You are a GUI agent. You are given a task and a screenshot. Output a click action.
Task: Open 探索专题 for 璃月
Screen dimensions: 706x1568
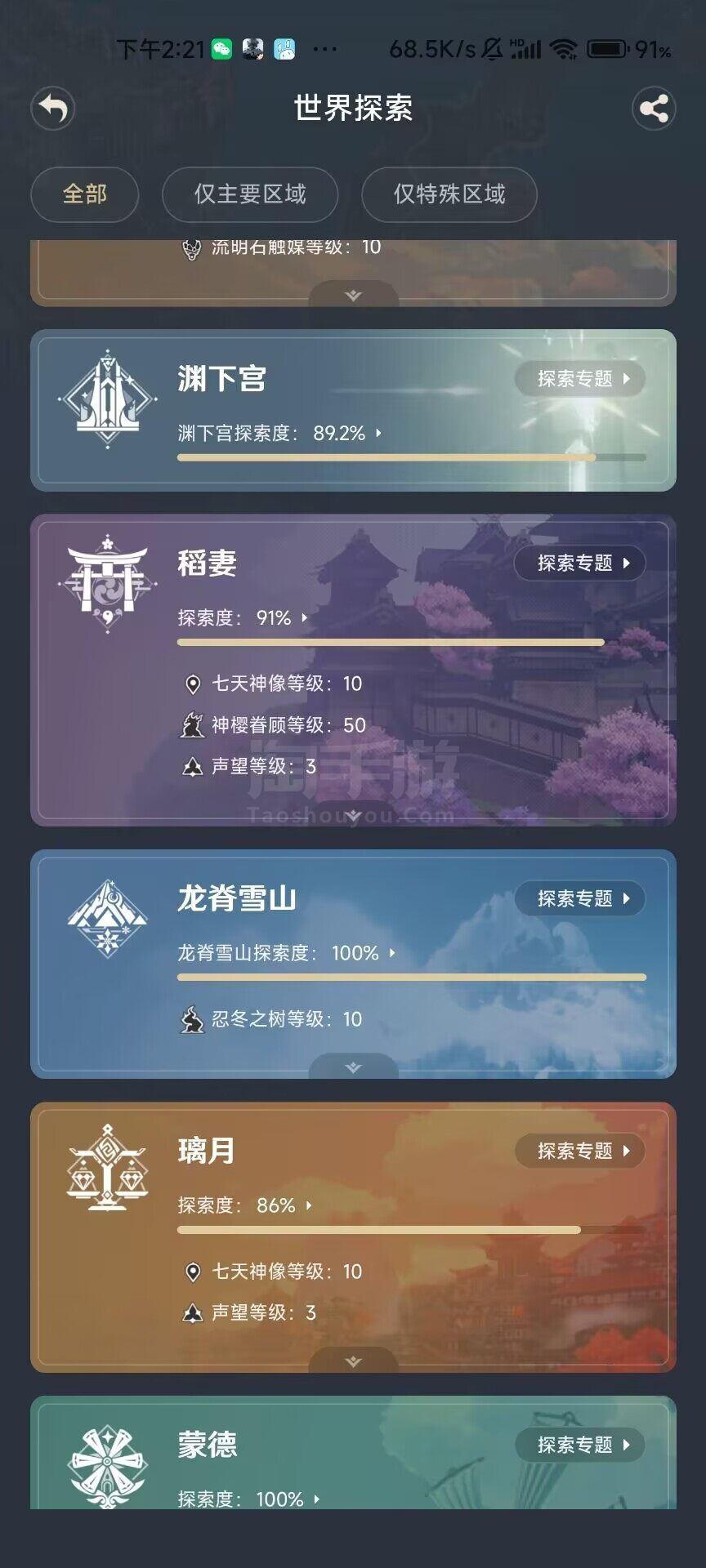(x=580, y=1151)
